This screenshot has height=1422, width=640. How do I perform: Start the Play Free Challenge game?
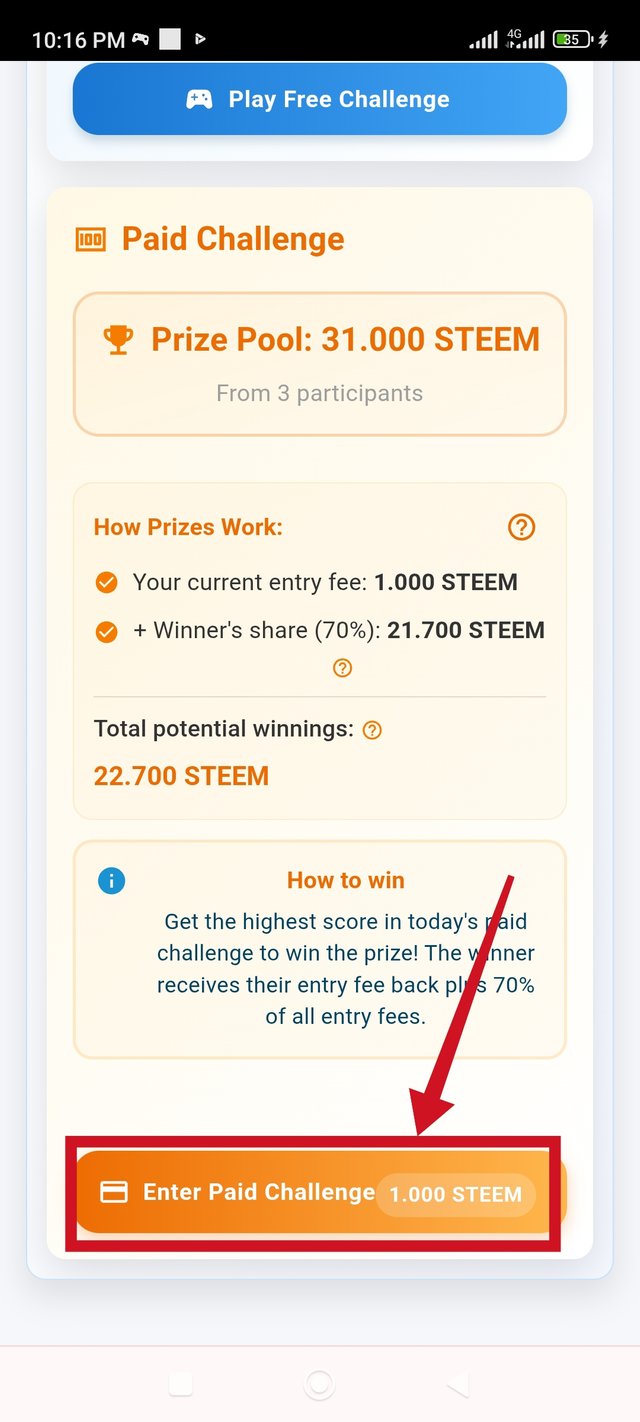tap(319, 99)
